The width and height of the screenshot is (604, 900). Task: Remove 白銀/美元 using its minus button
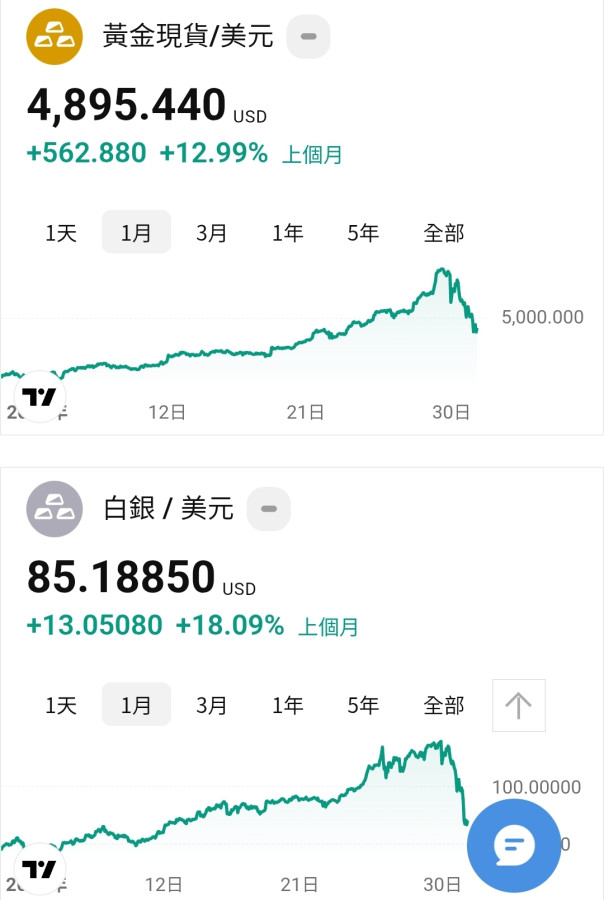tap(268, 509)
